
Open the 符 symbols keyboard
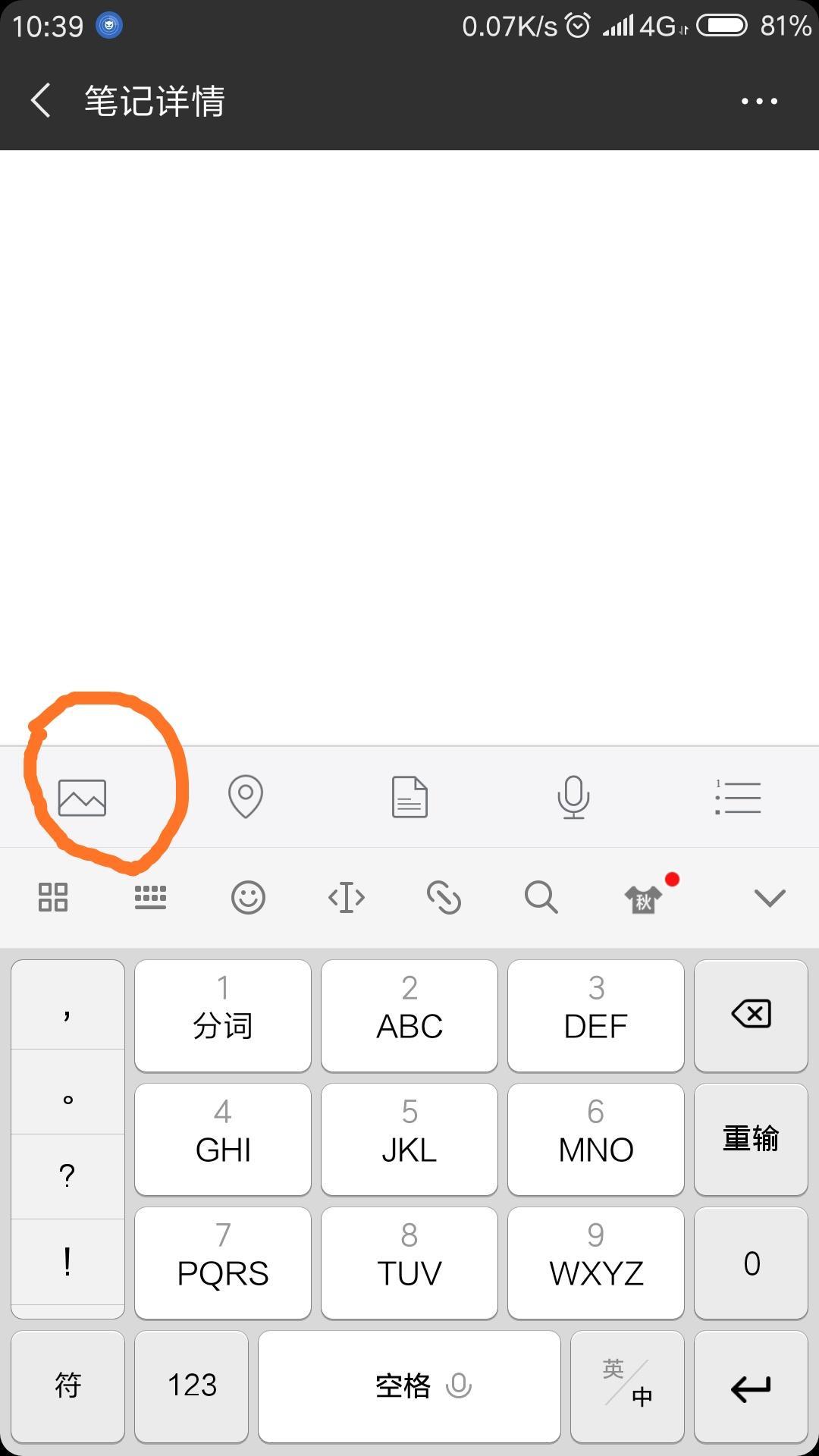[67, 1385]
